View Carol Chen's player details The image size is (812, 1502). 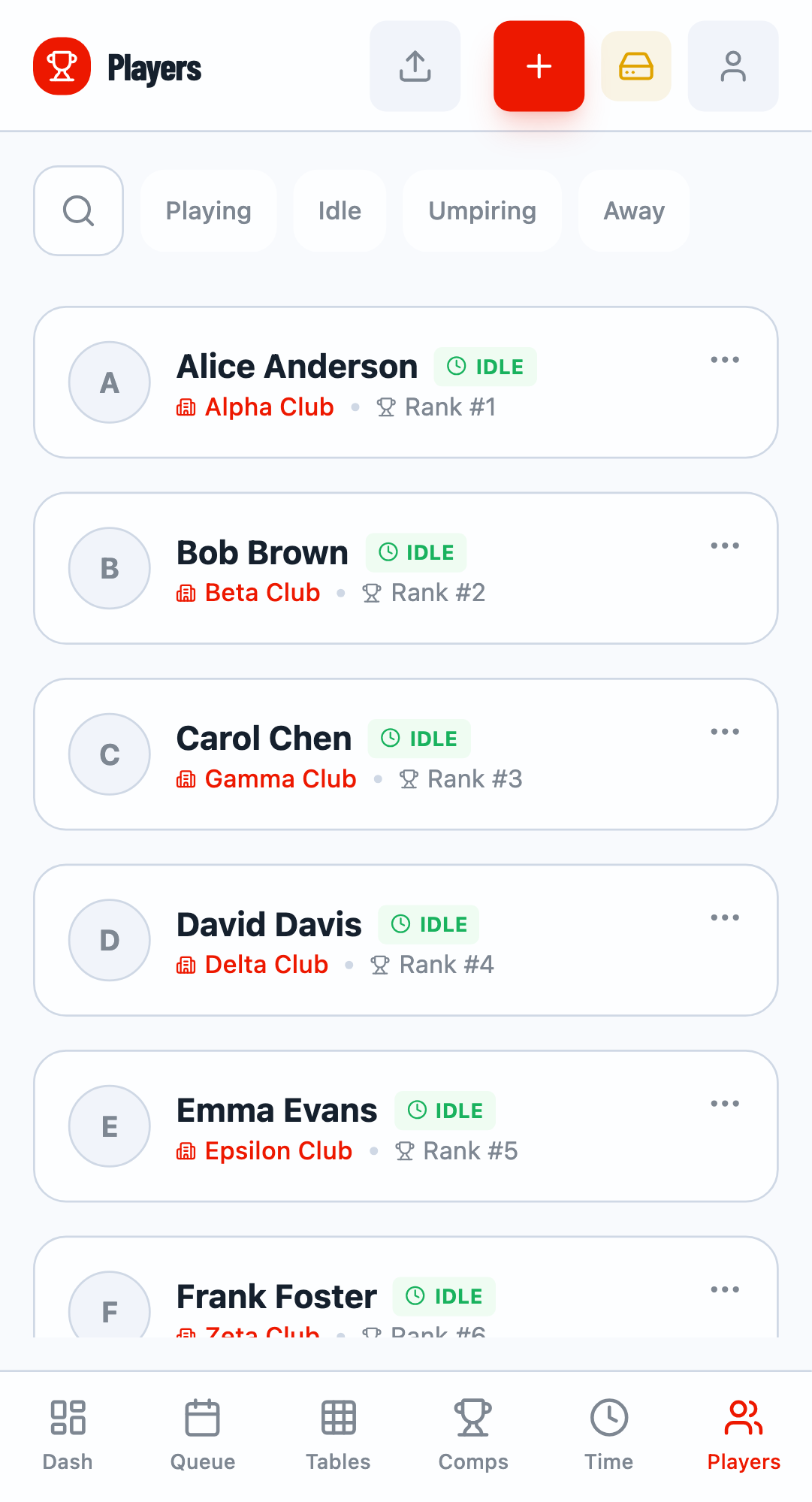coord(264,739)
